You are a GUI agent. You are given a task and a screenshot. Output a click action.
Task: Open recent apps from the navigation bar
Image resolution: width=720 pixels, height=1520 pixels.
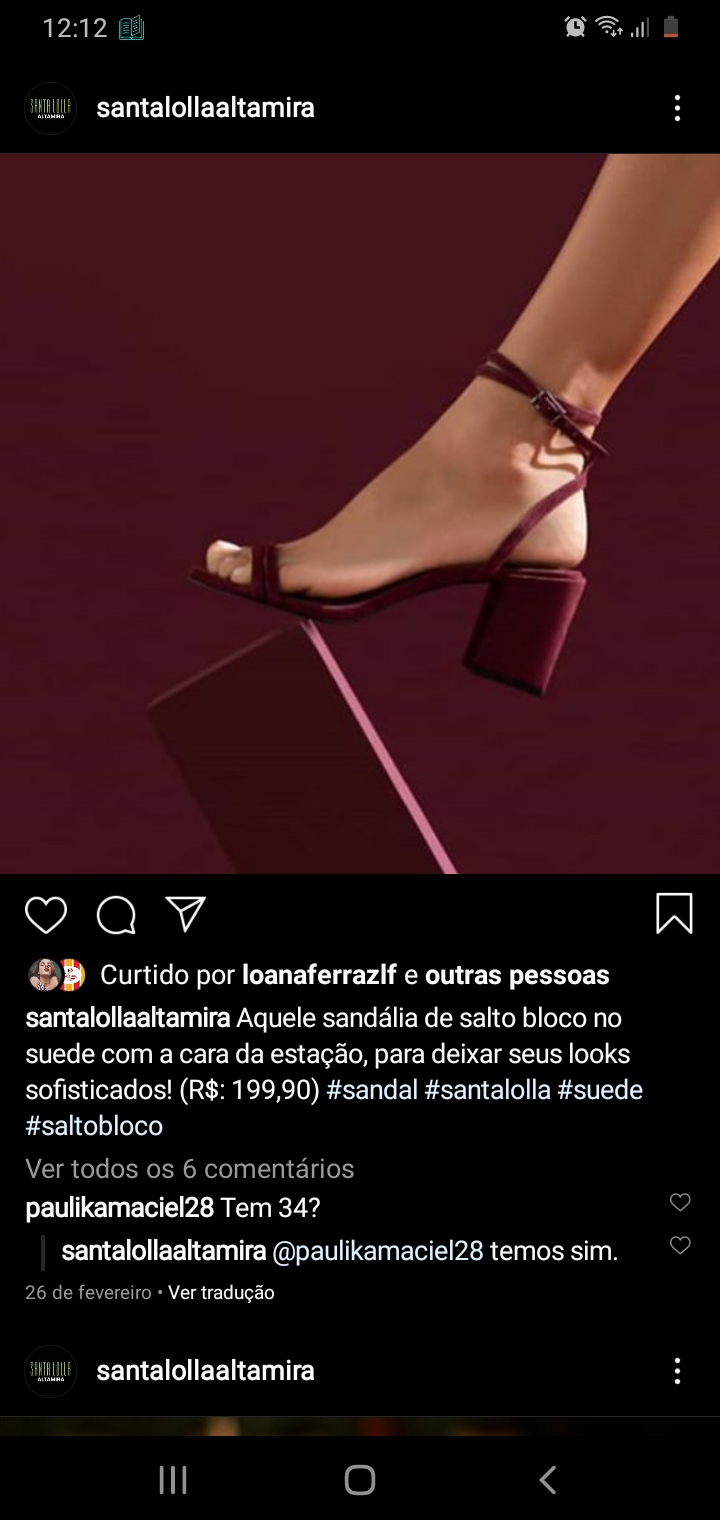tap(173, 1480)
